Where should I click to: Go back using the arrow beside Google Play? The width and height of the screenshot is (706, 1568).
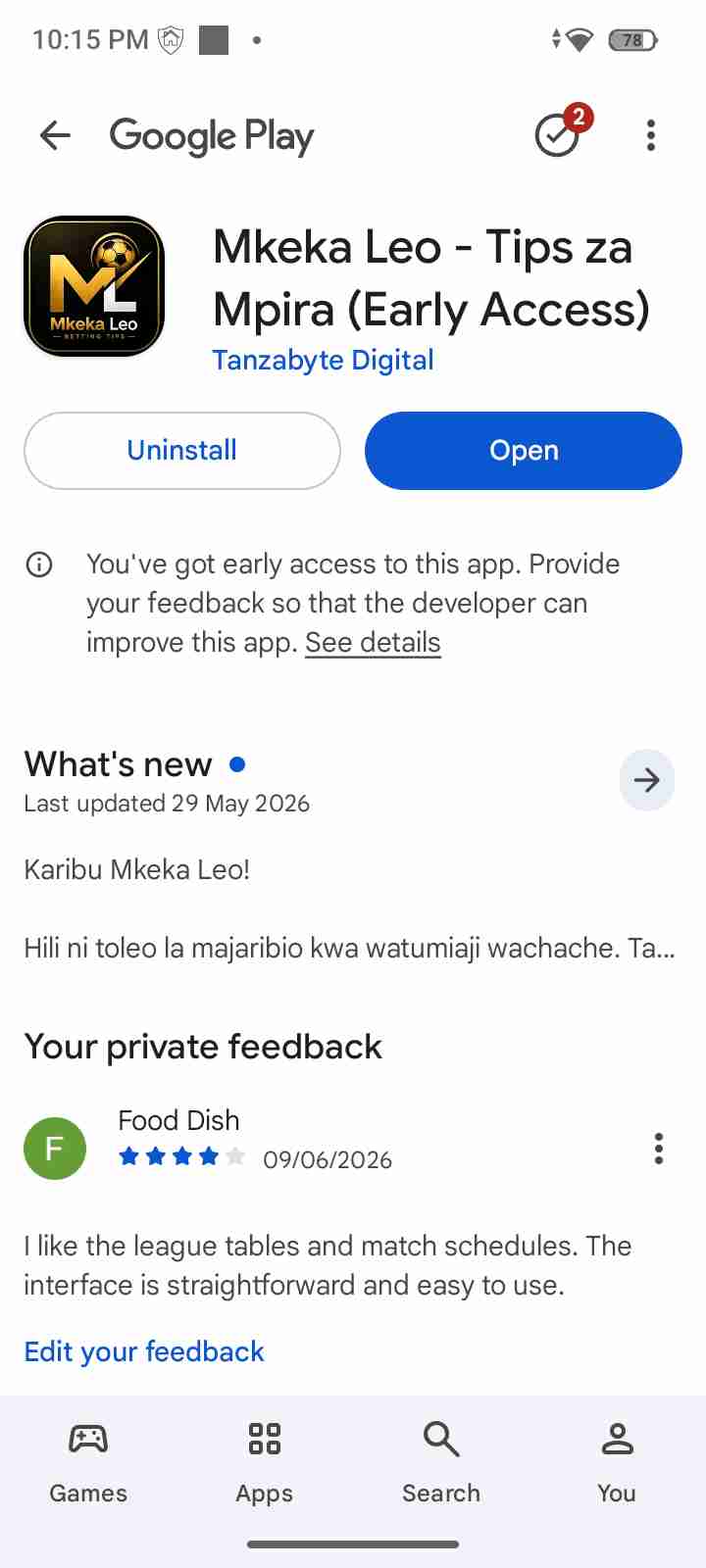coord(55,135)
